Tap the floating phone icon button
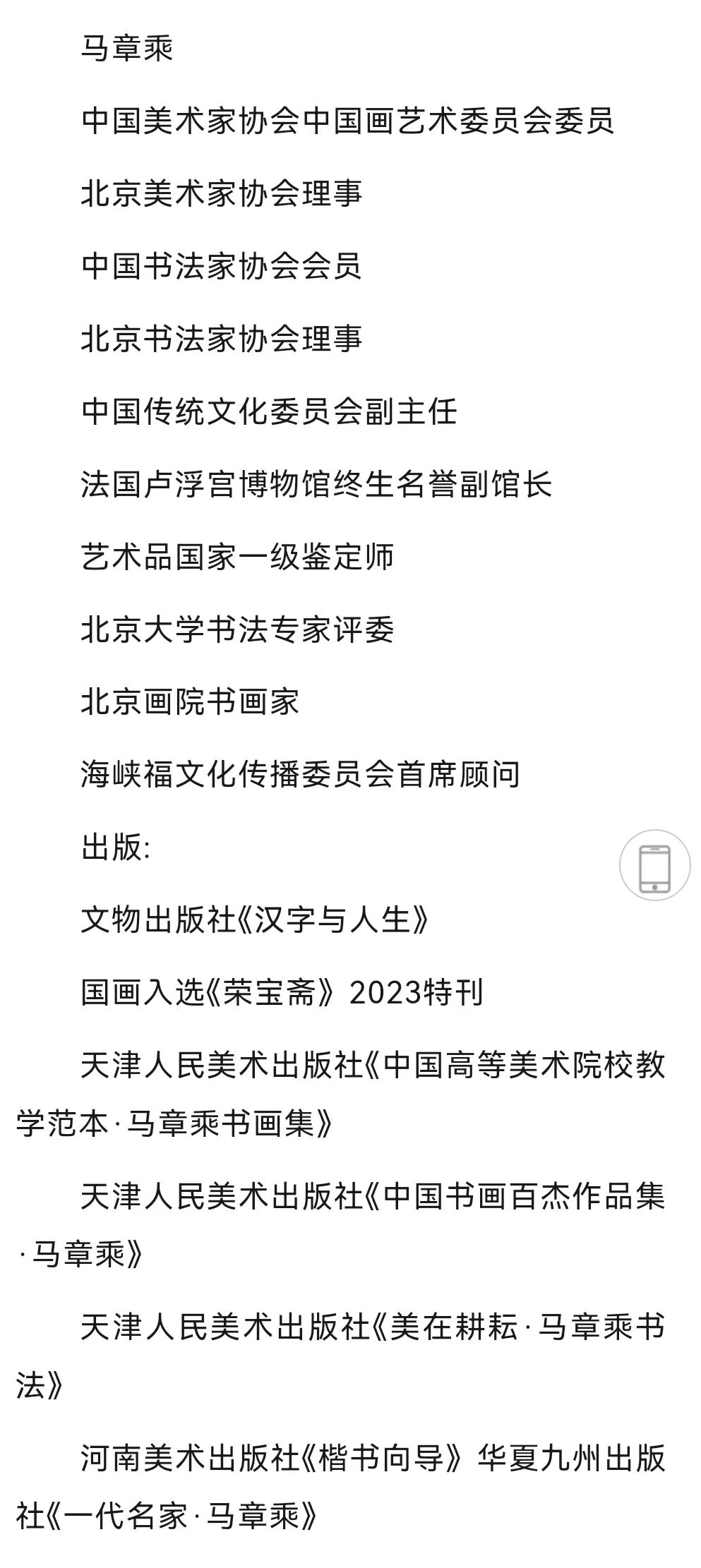Viewport: 701px width, 1568px height. tap(654, 865)
